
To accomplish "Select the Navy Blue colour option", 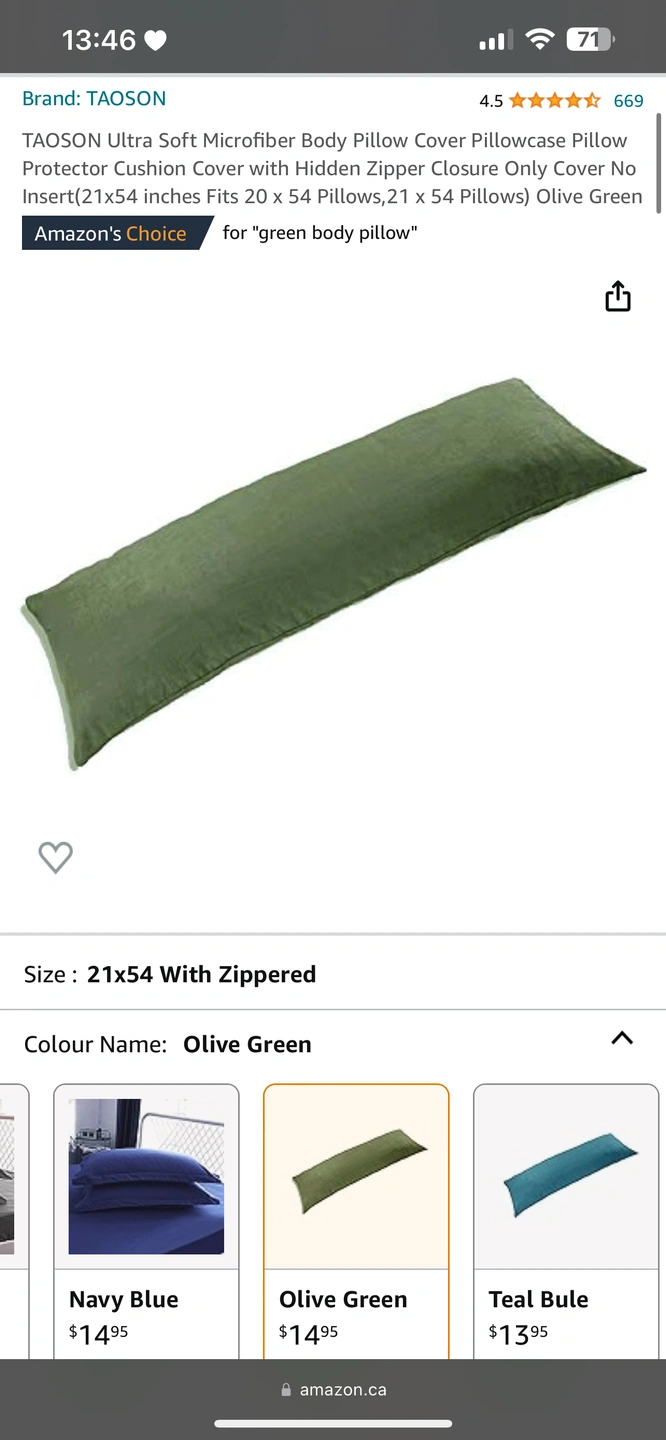I will (146, 1220).
